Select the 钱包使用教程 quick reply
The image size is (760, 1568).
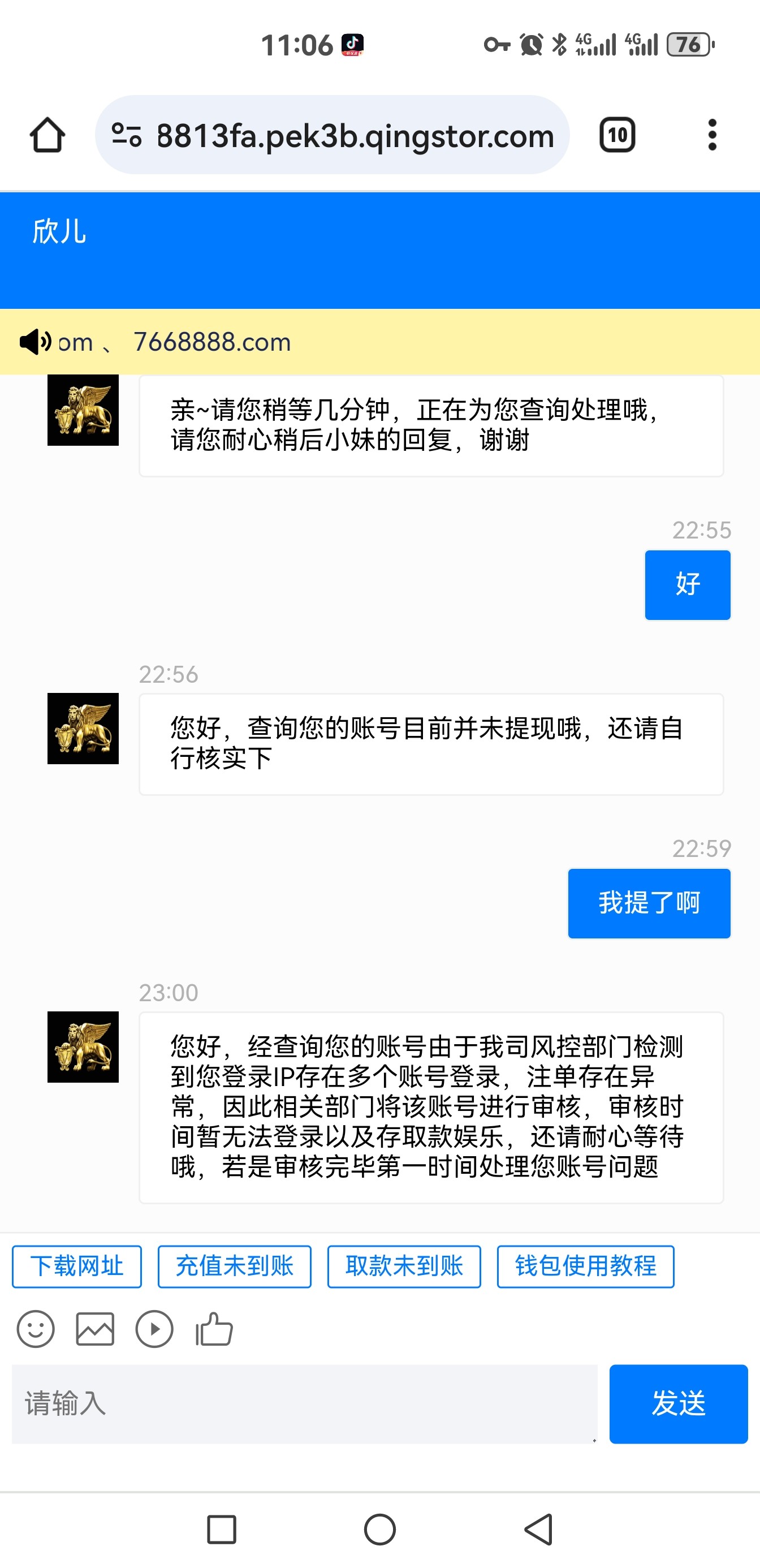point(585,1267)
